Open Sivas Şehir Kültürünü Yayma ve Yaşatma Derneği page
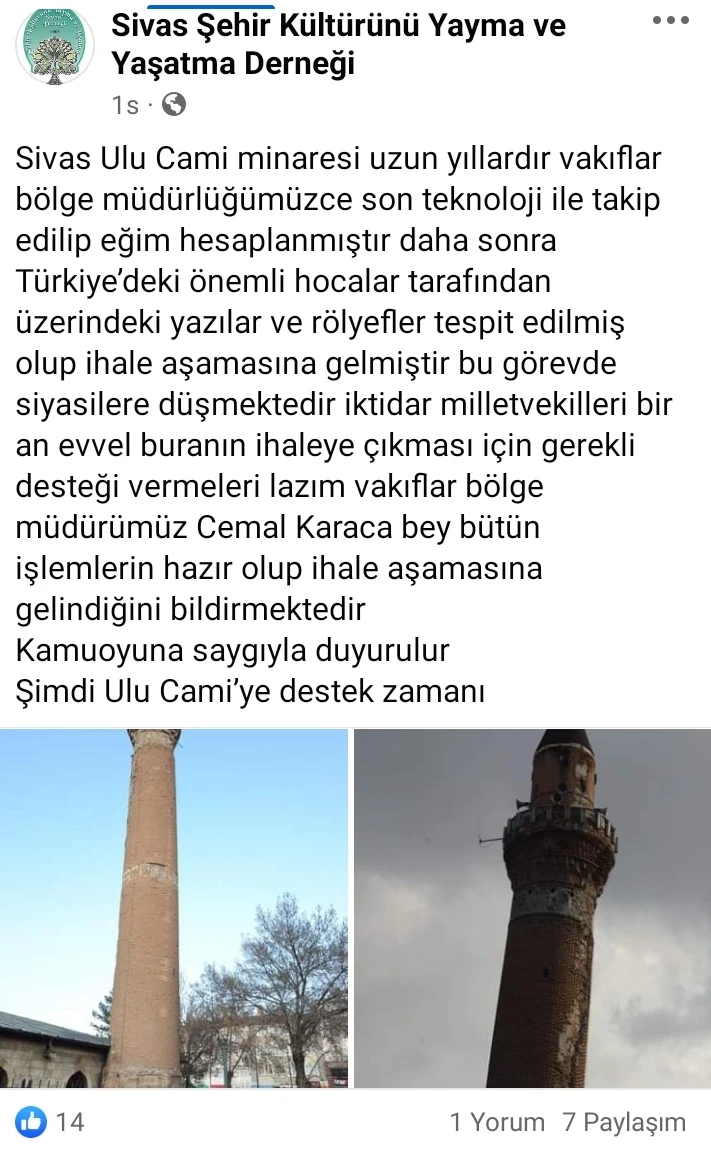Screen dimensions: 711x1153 pyautogui.click(x=338, y=45)
